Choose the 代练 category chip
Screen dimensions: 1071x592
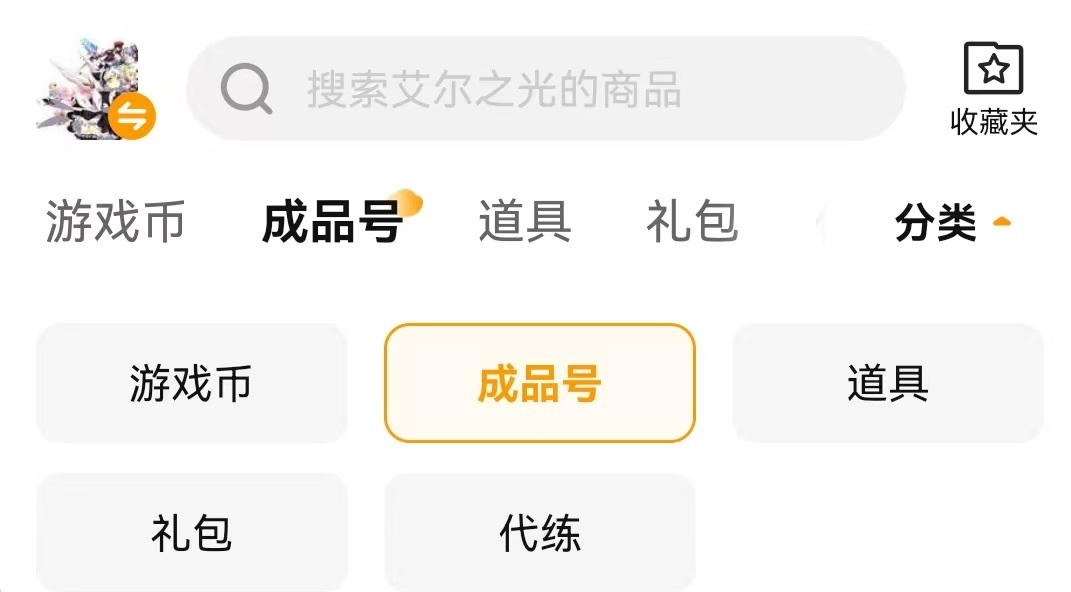(539, 532)
